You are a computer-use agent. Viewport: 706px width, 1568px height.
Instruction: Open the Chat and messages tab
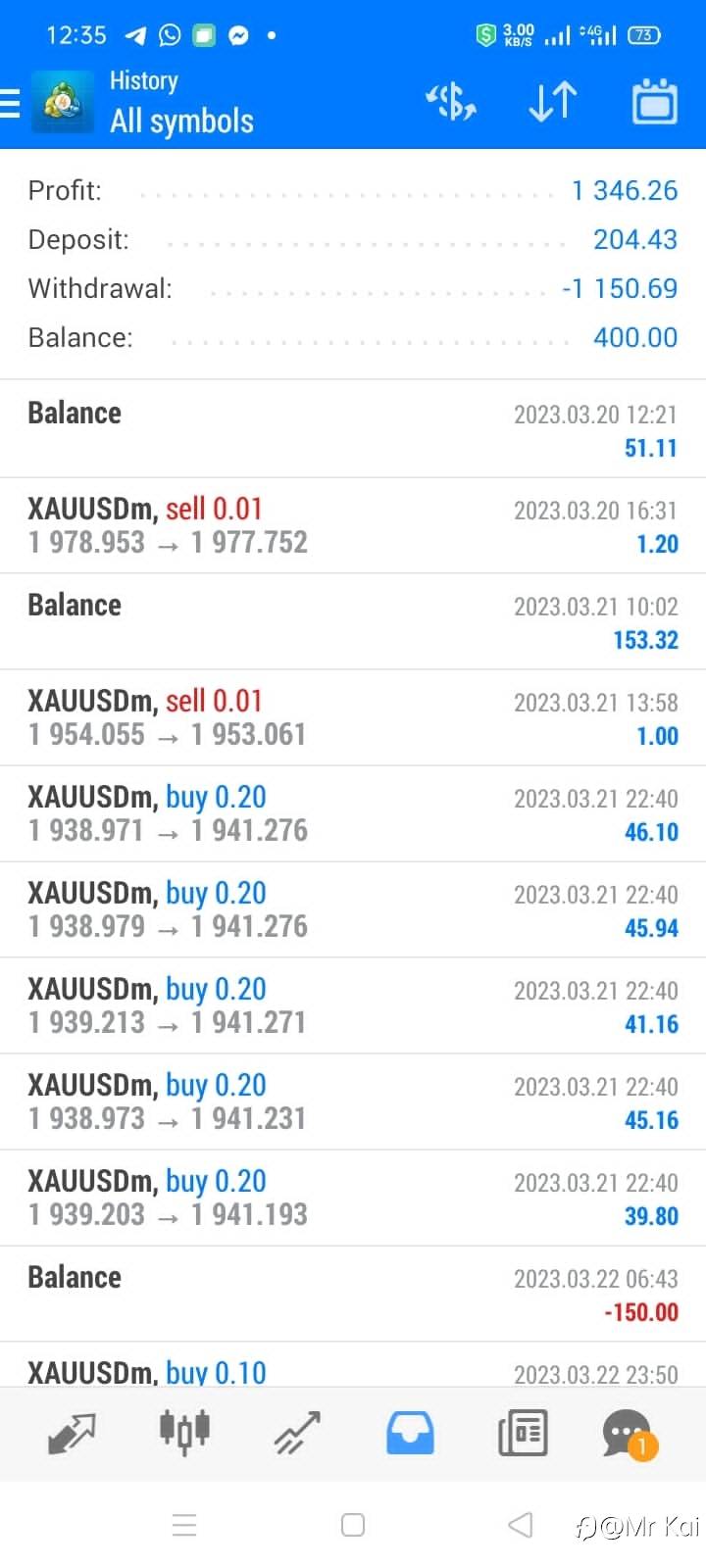point(628,1433)
